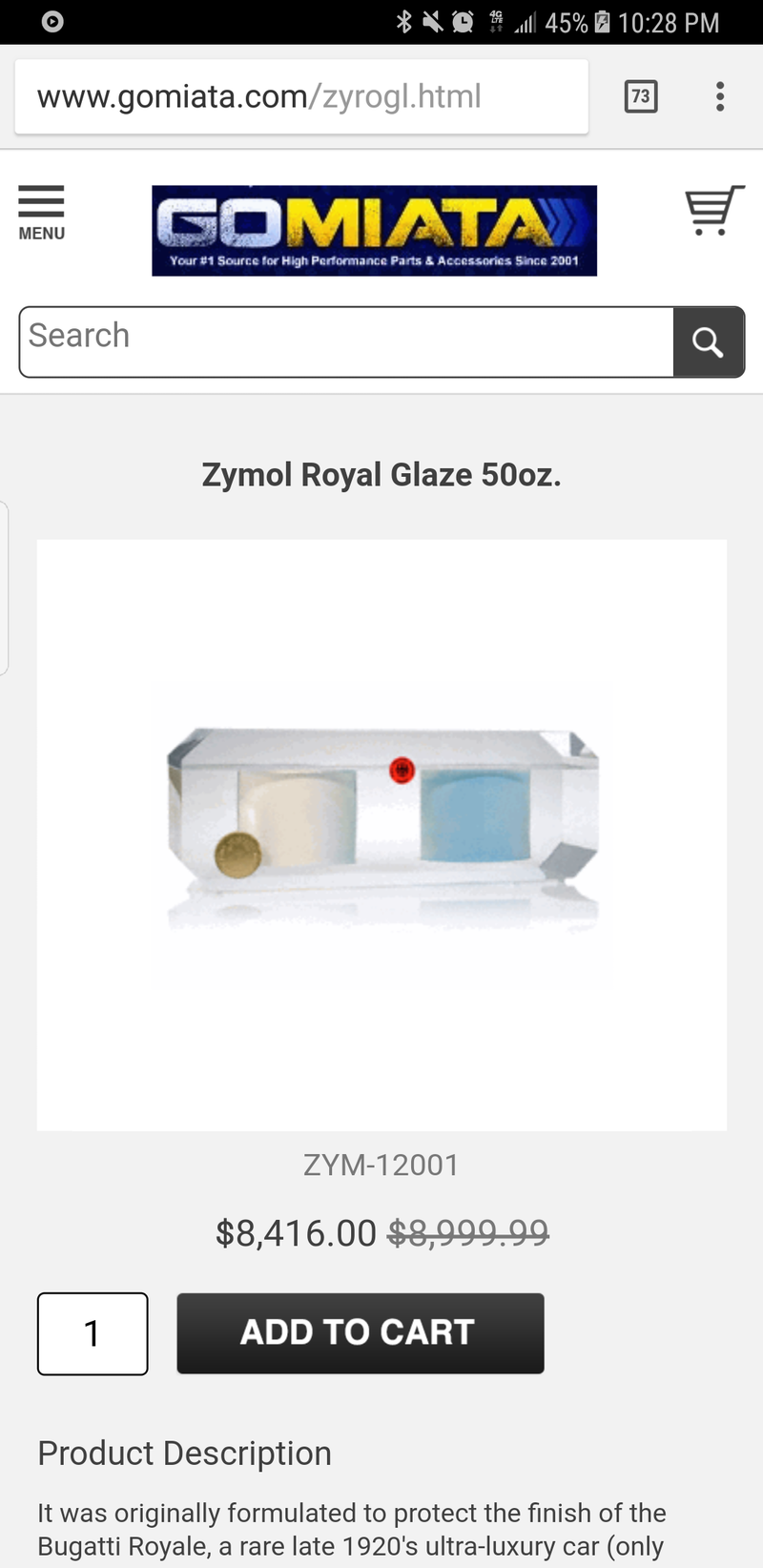Viewport: 763px width, 1568px height.
Task: Open the browser URL address bar
Action: coord(300,96)
